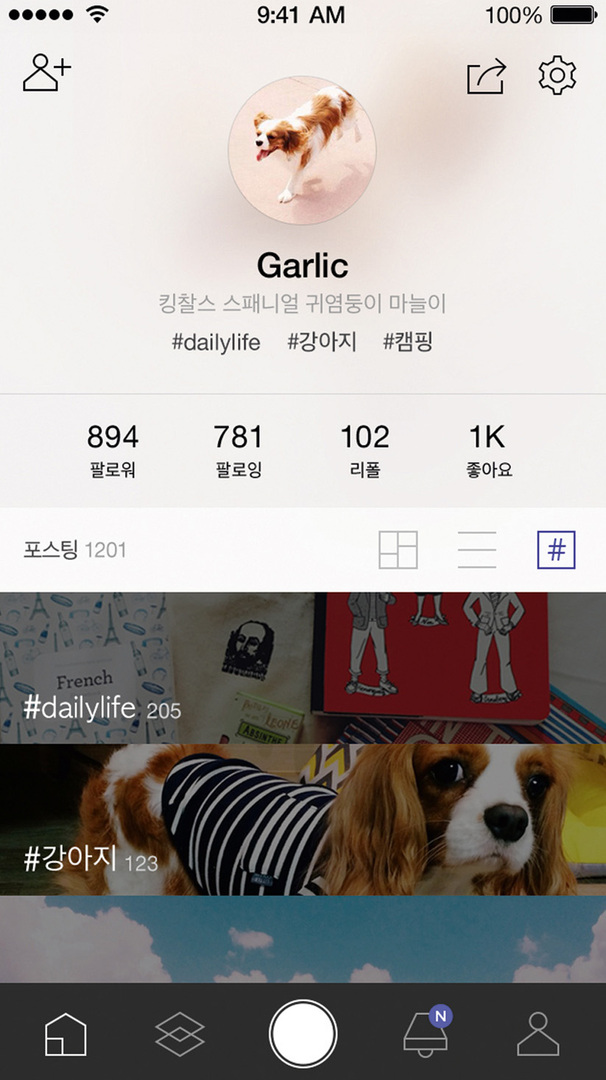This screenshot has height=1080, width=606.
Task: Open the settings gear
Action: tap(557, 77)
